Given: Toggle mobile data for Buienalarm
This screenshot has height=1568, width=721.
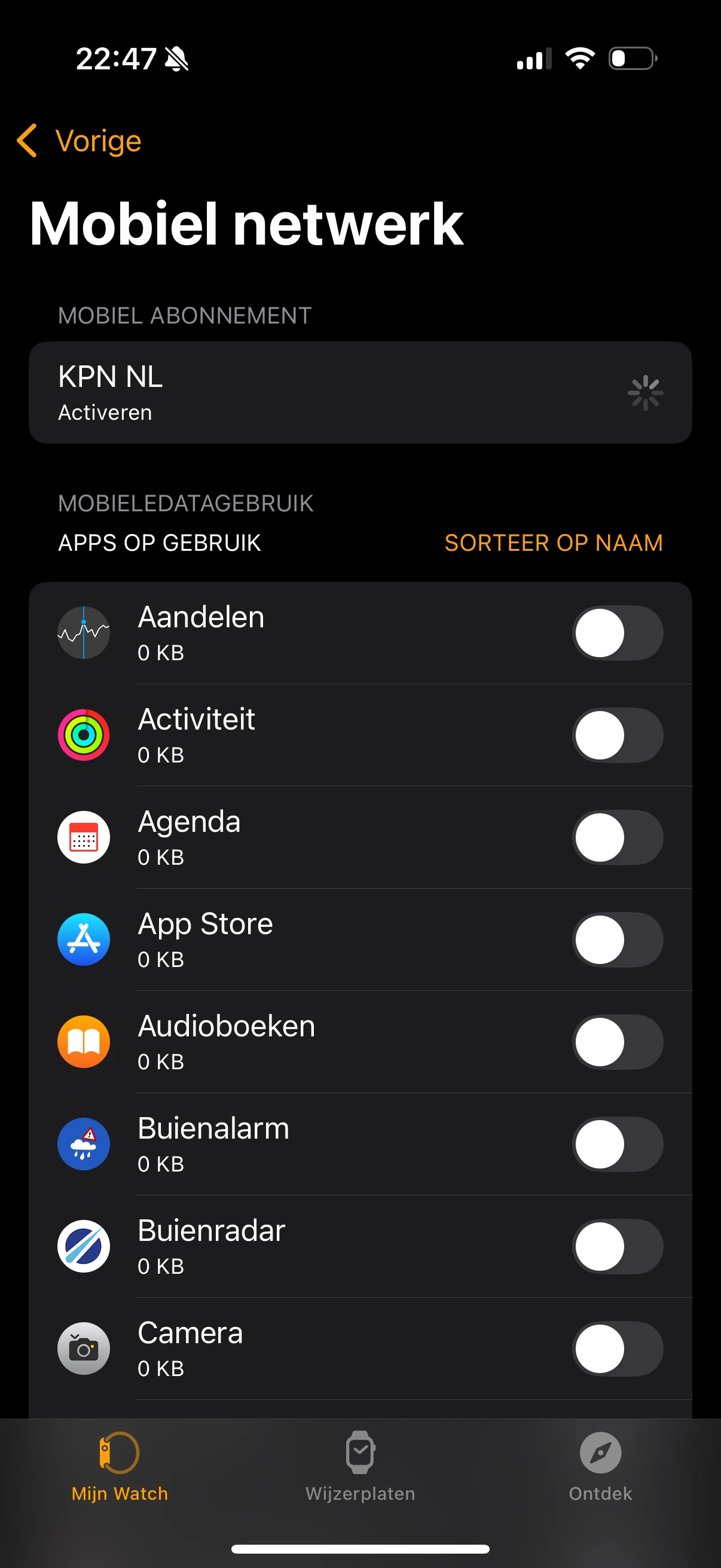Looking at the screenshot, I should (617, 1145).
